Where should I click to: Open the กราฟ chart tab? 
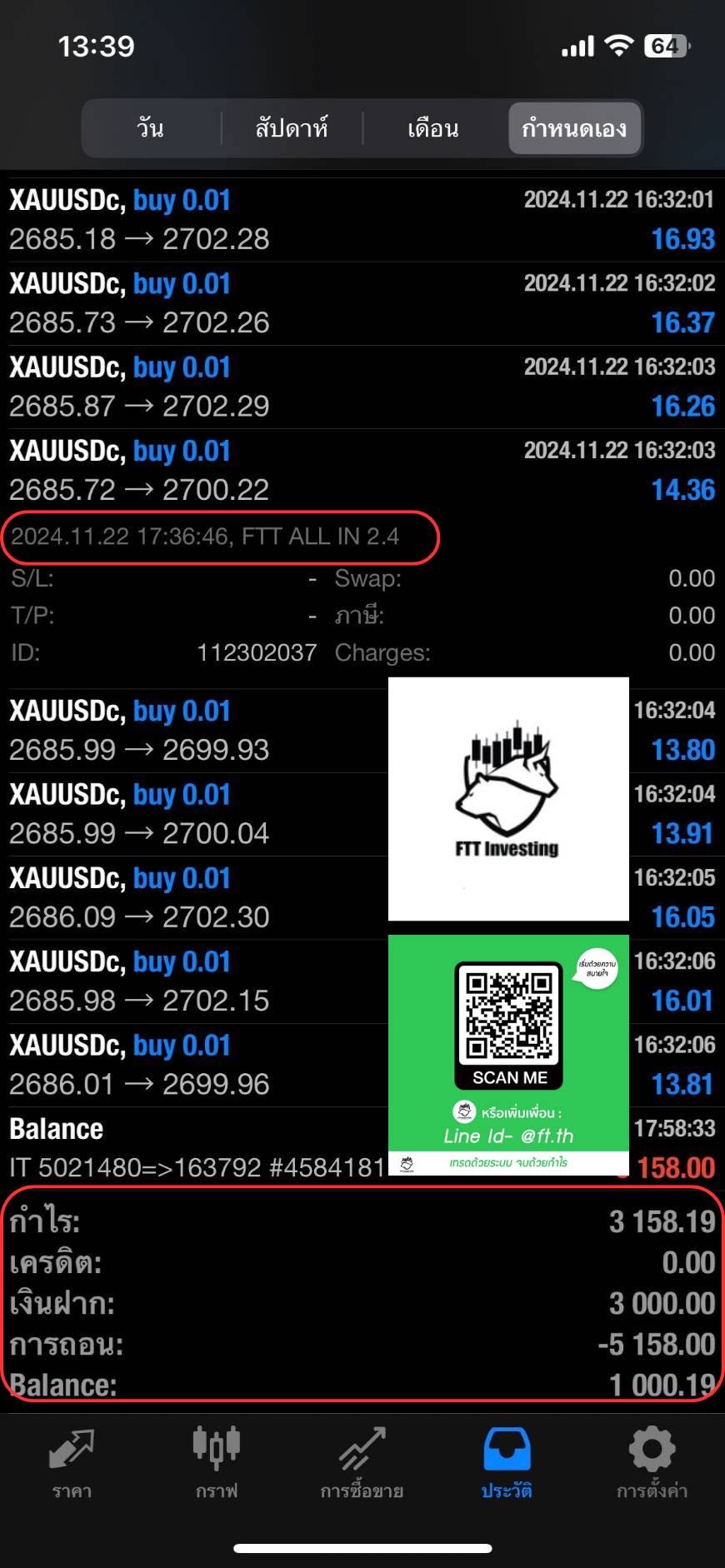click(217, 1463)
